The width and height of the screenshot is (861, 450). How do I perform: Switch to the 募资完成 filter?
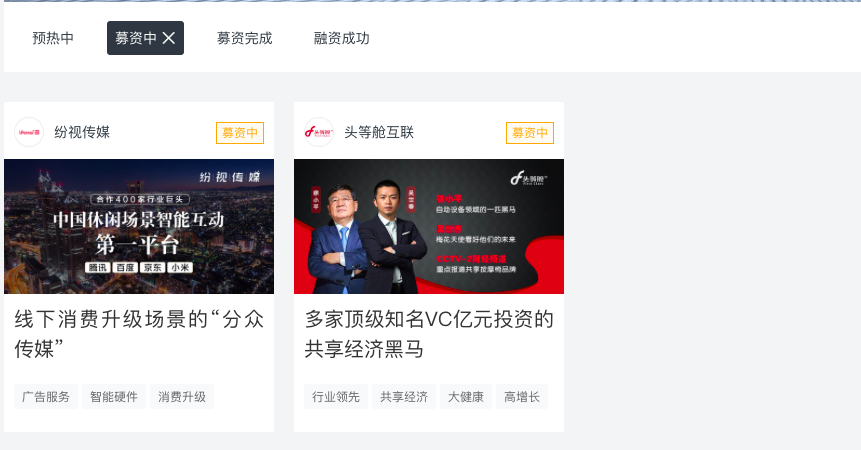click(x=244, y=38)
